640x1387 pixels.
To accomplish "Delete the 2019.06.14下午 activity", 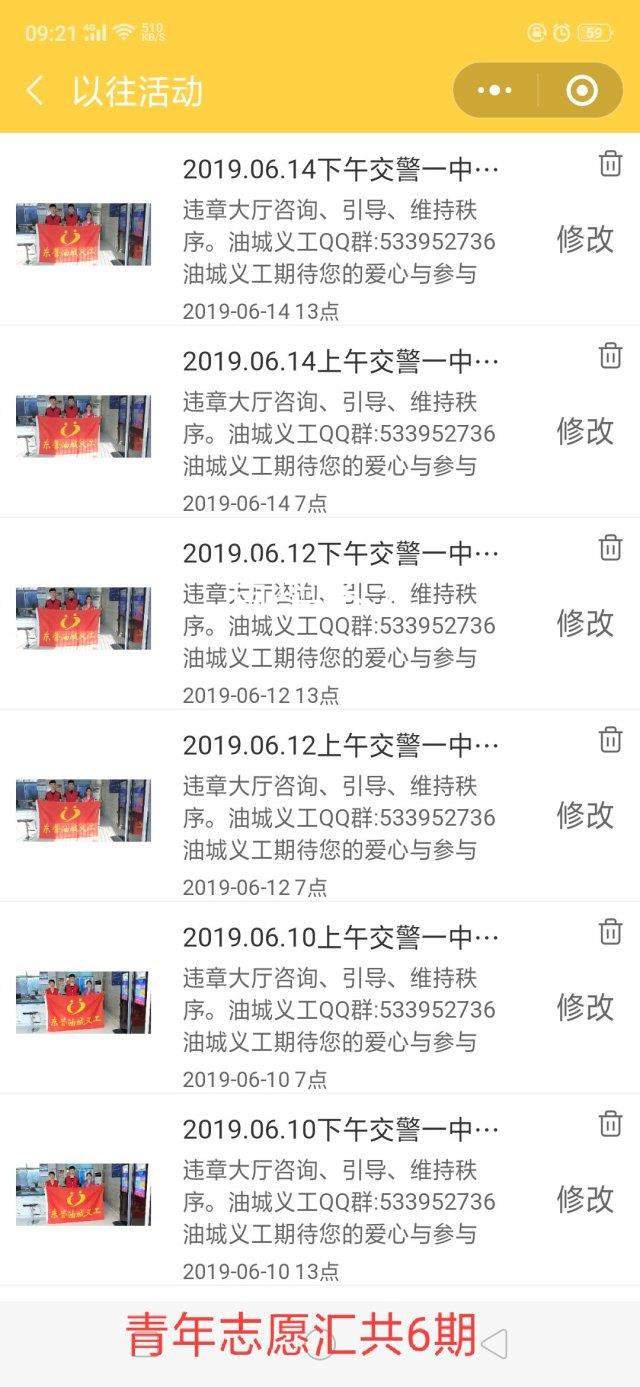I will (x=610, y=164).
